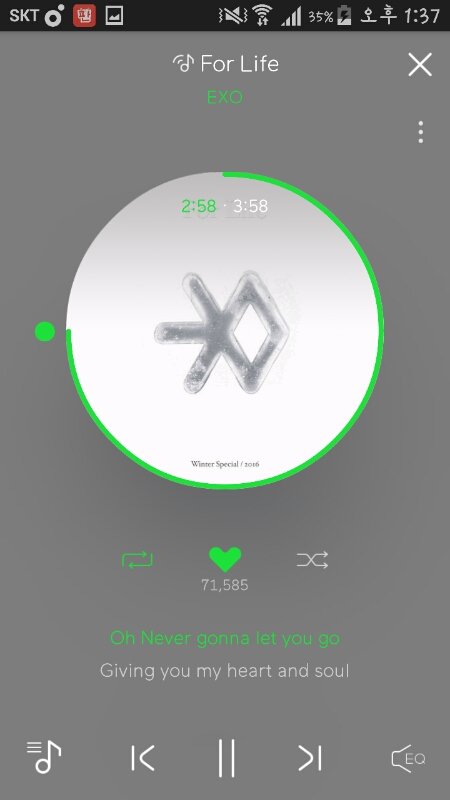Toggle the repeat mode
Viewport: 450px width, 800px height.
(x=137, y=560)
